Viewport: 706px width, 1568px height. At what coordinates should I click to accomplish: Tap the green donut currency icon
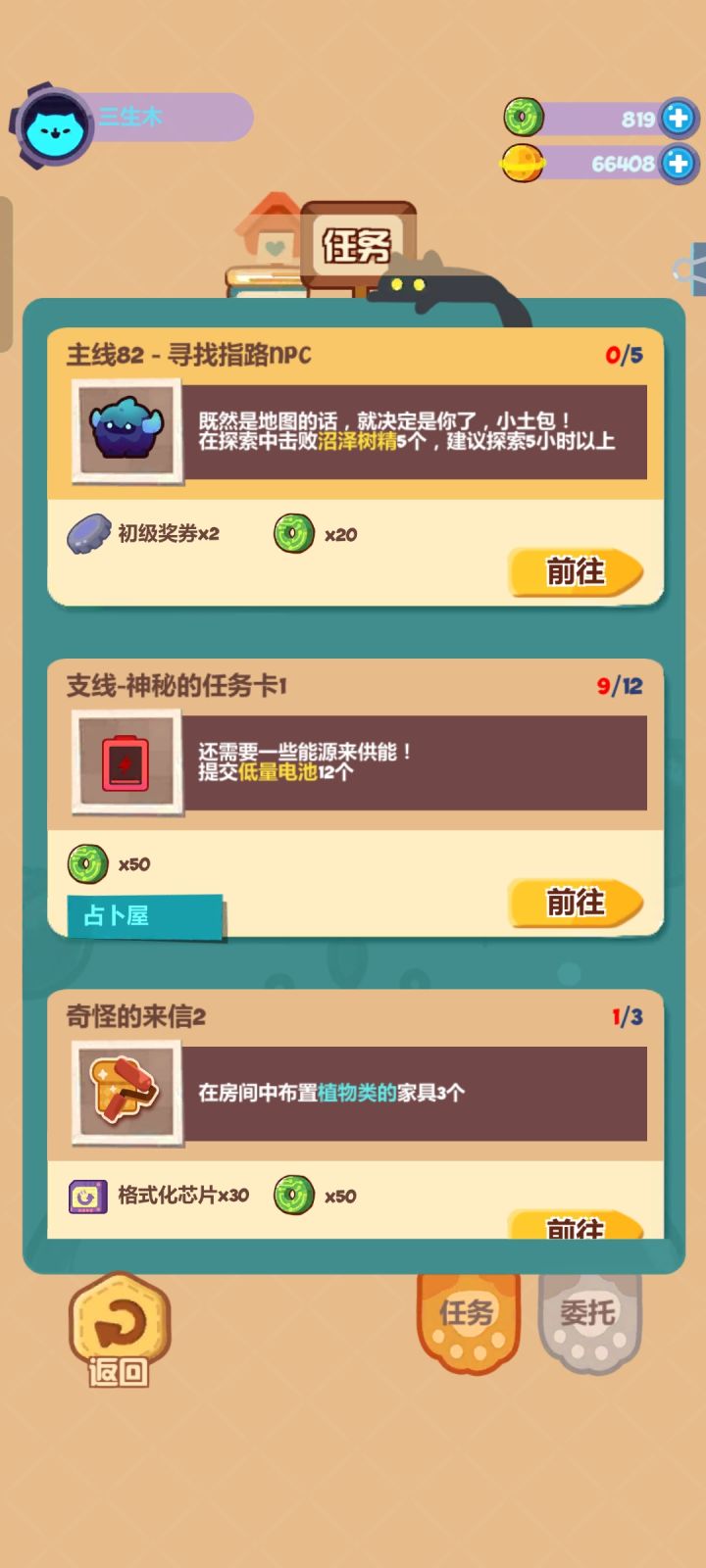[523, 118]
